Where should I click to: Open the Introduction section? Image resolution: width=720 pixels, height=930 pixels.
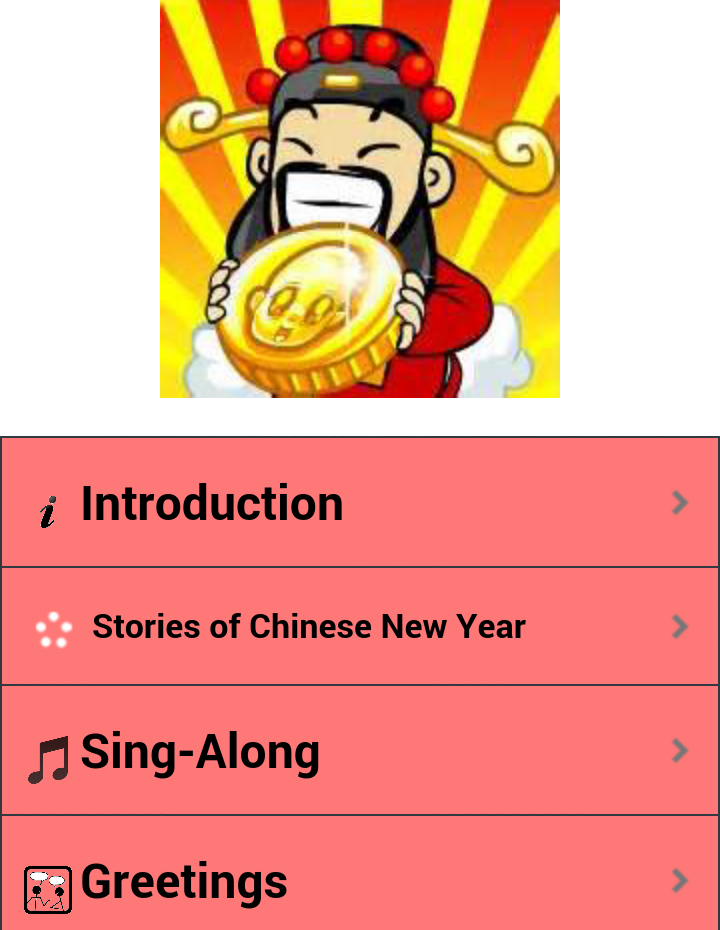click(x=360, y=502)
